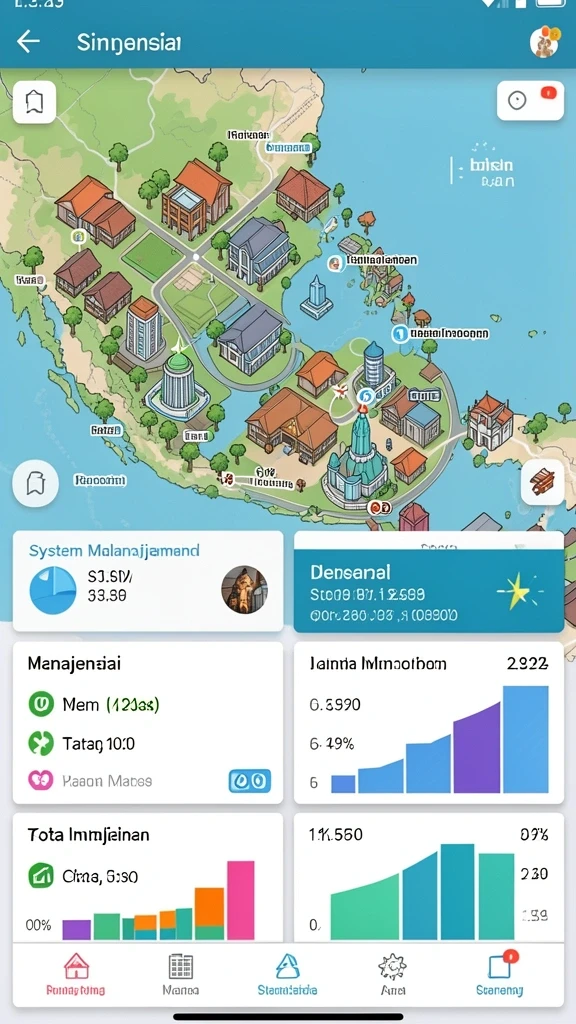
Task: Tap the blue 00 button in Manajeneiai
Action: tap(249, 781)
